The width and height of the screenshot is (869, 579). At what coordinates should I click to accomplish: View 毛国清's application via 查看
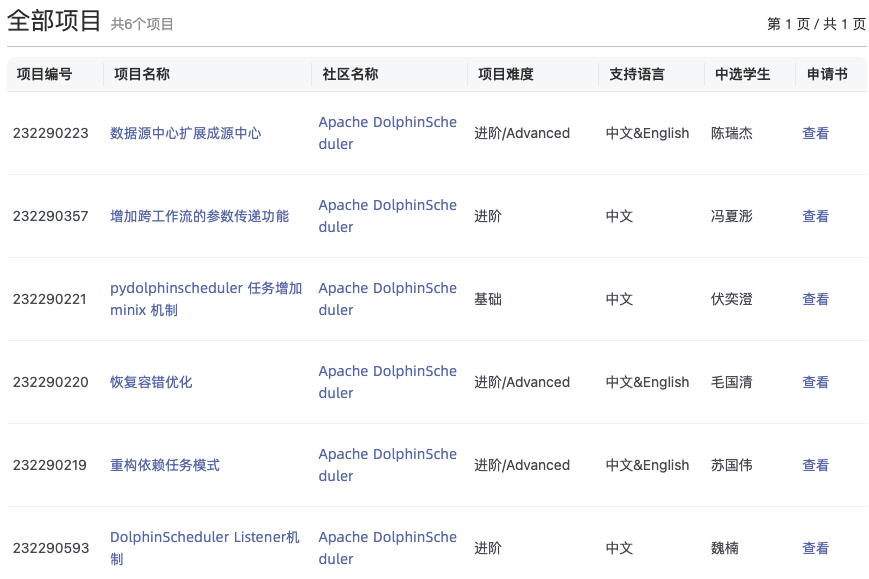(815, 382)
